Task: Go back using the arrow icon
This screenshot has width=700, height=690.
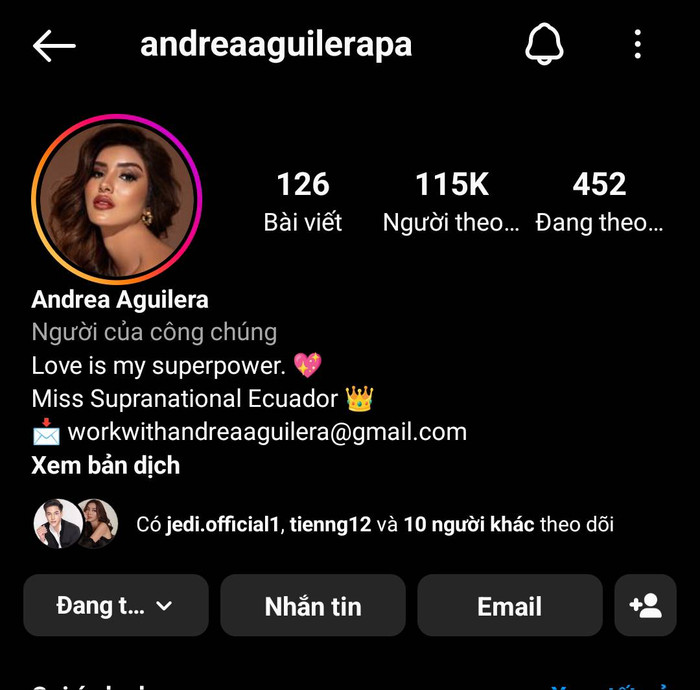Action: tap(54, 45)
